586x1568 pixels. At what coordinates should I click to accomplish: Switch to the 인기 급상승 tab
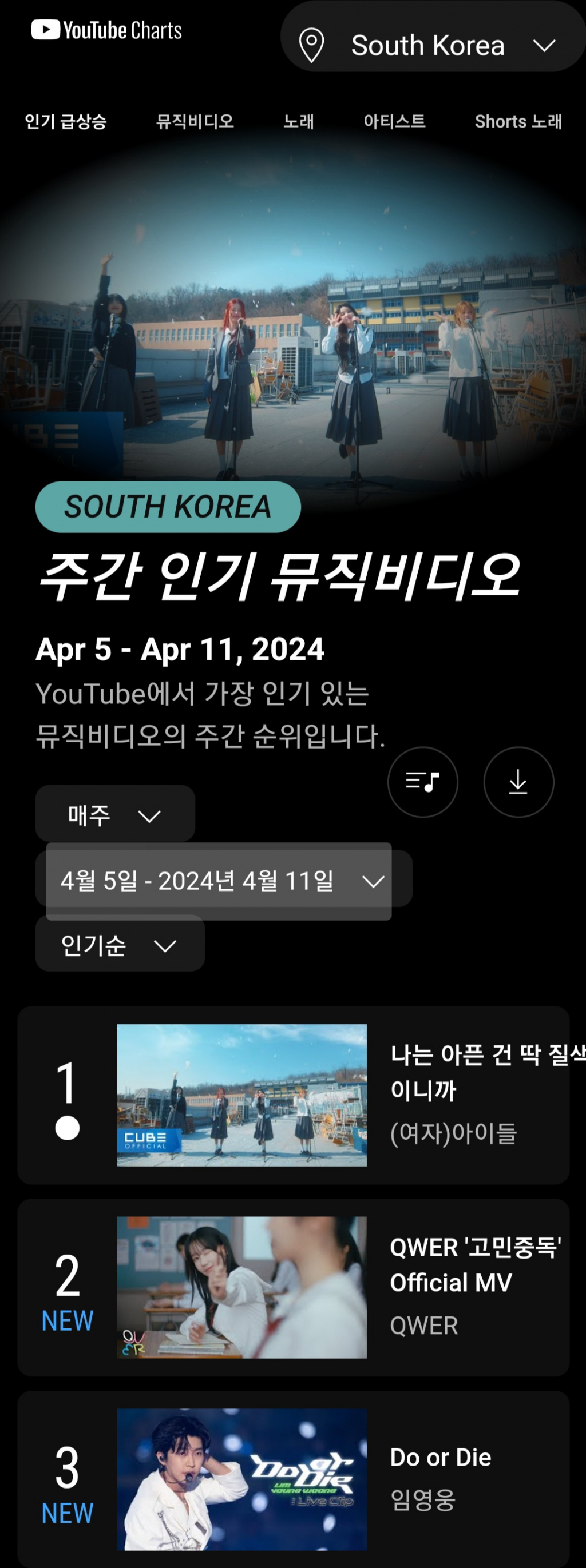click(x=66, y=121)
